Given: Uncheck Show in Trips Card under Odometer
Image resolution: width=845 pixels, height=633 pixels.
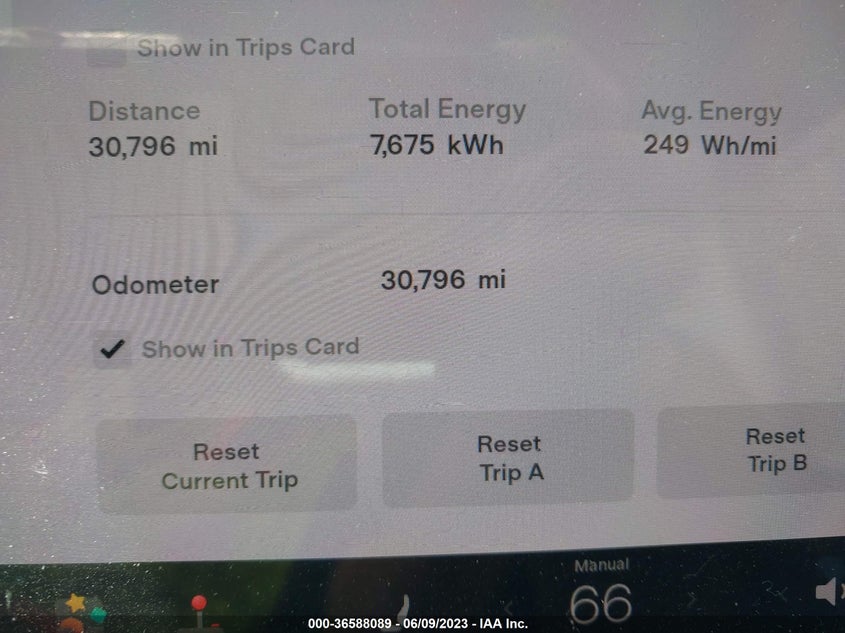Looking at the screenshot, I should click(112, 349).
